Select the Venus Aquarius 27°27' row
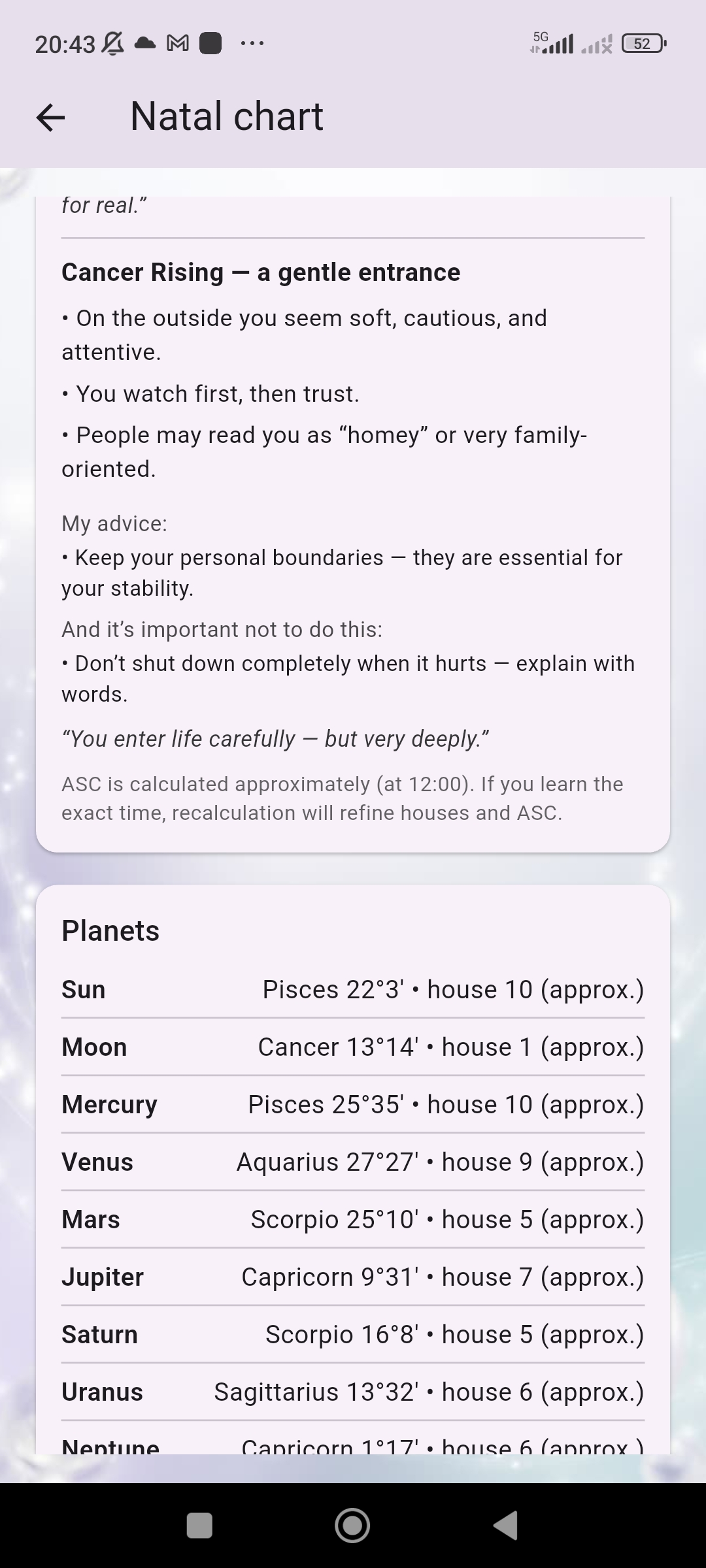The height and width of the screenshot is (1568, 706). point(353,1162)
